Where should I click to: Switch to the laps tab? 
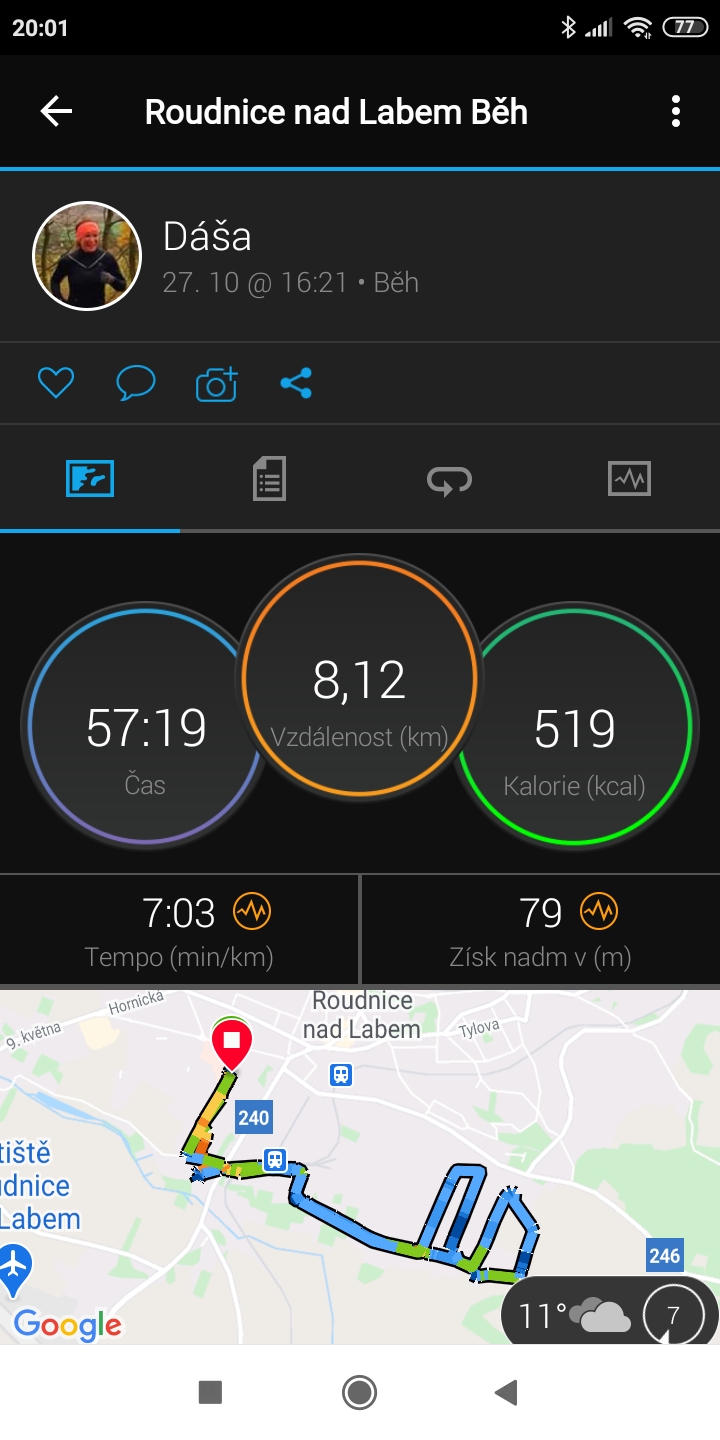pos(449,478)
